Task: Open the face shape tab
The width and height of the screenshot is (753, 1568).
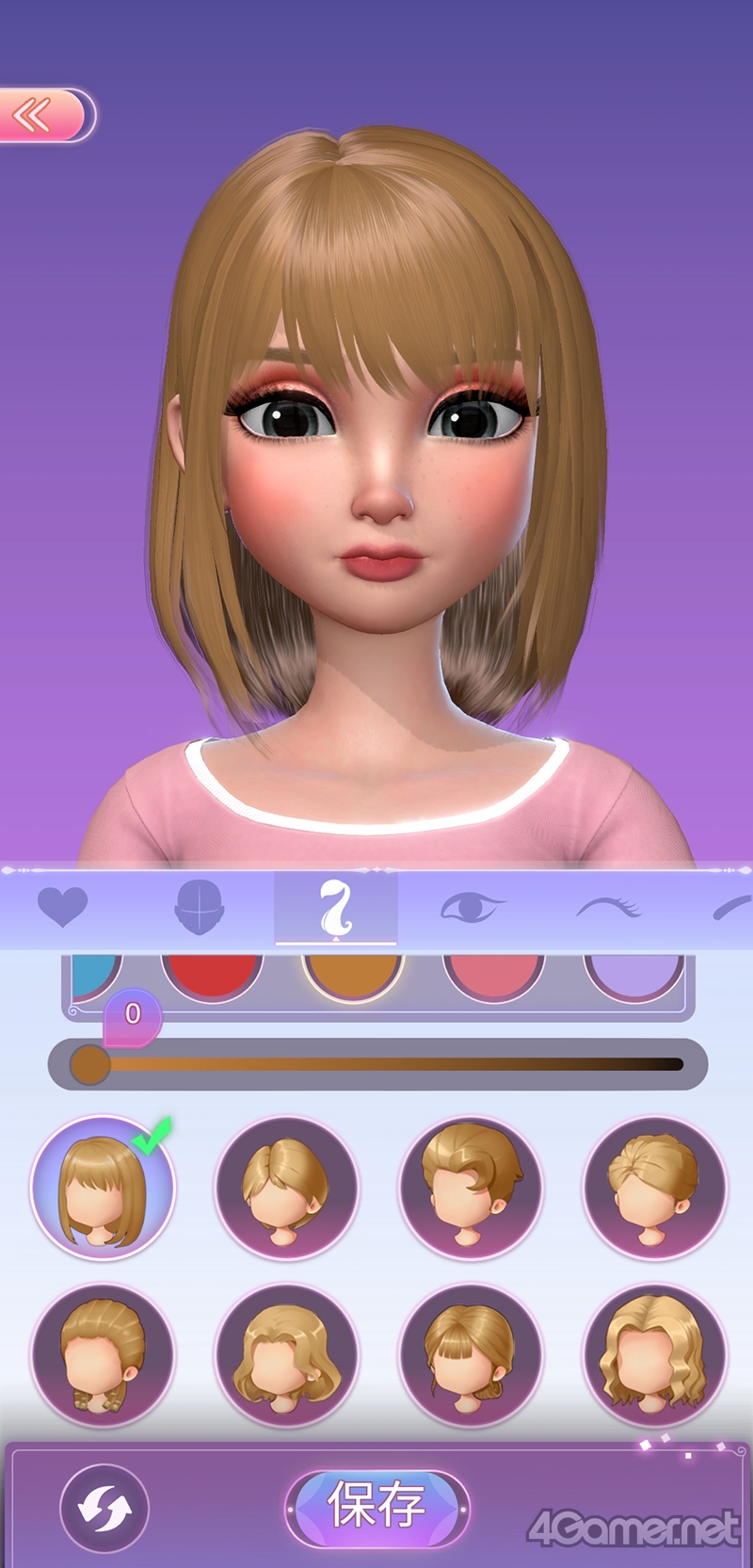Action: pos(199,908)
